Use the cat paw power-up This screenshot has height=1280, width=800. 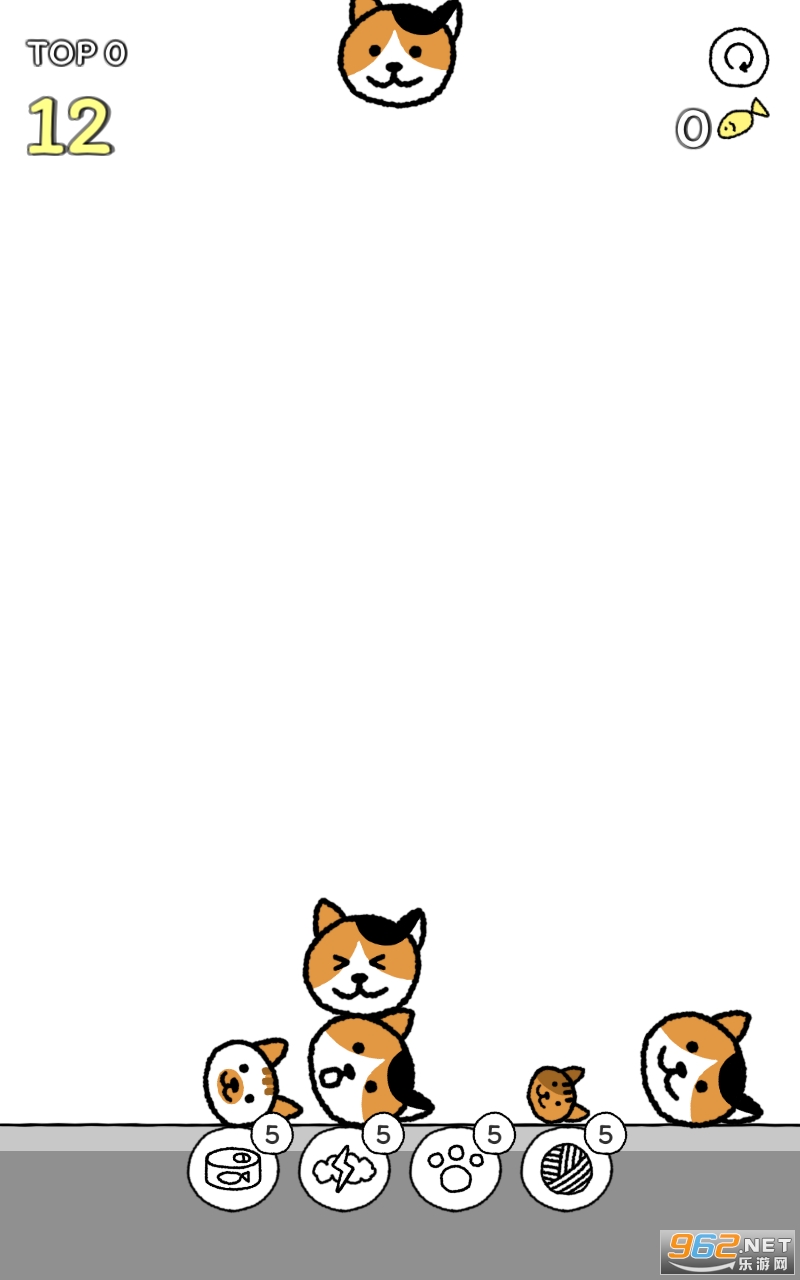455,1168
